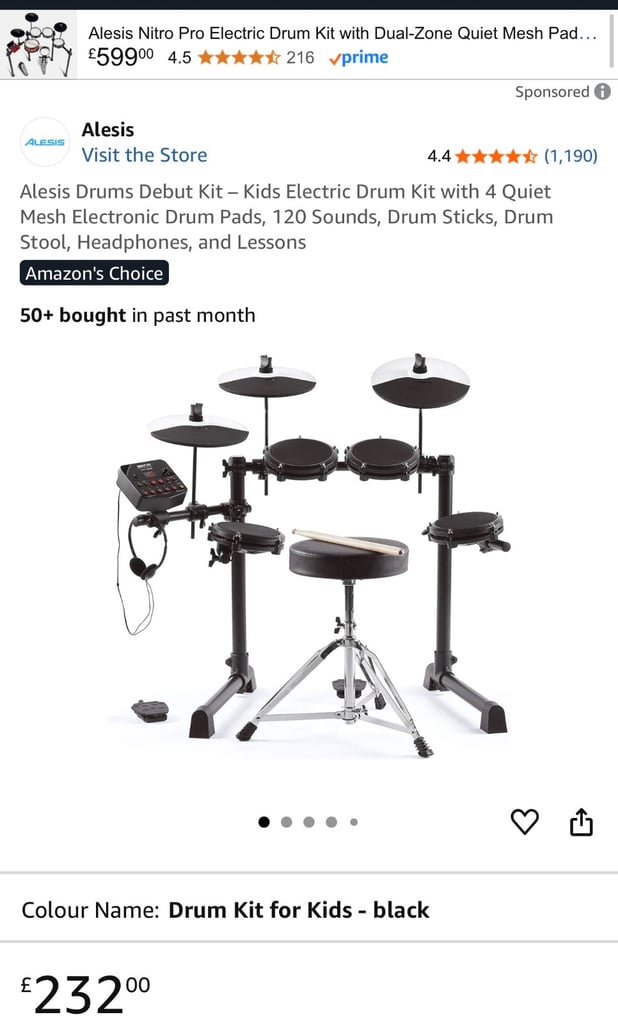
Task: Add this drum kit to wish list
Action: click(525, 822)
